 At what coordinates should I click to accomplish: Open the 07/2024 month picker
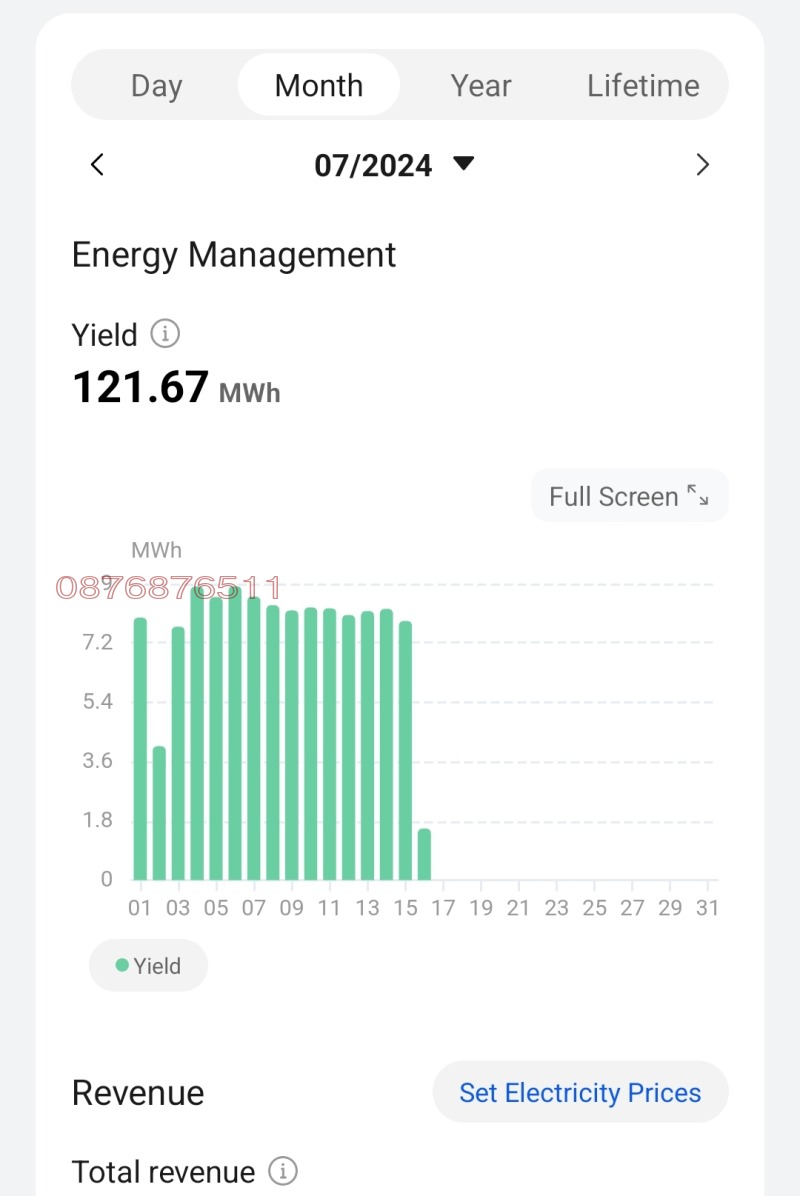394,165
